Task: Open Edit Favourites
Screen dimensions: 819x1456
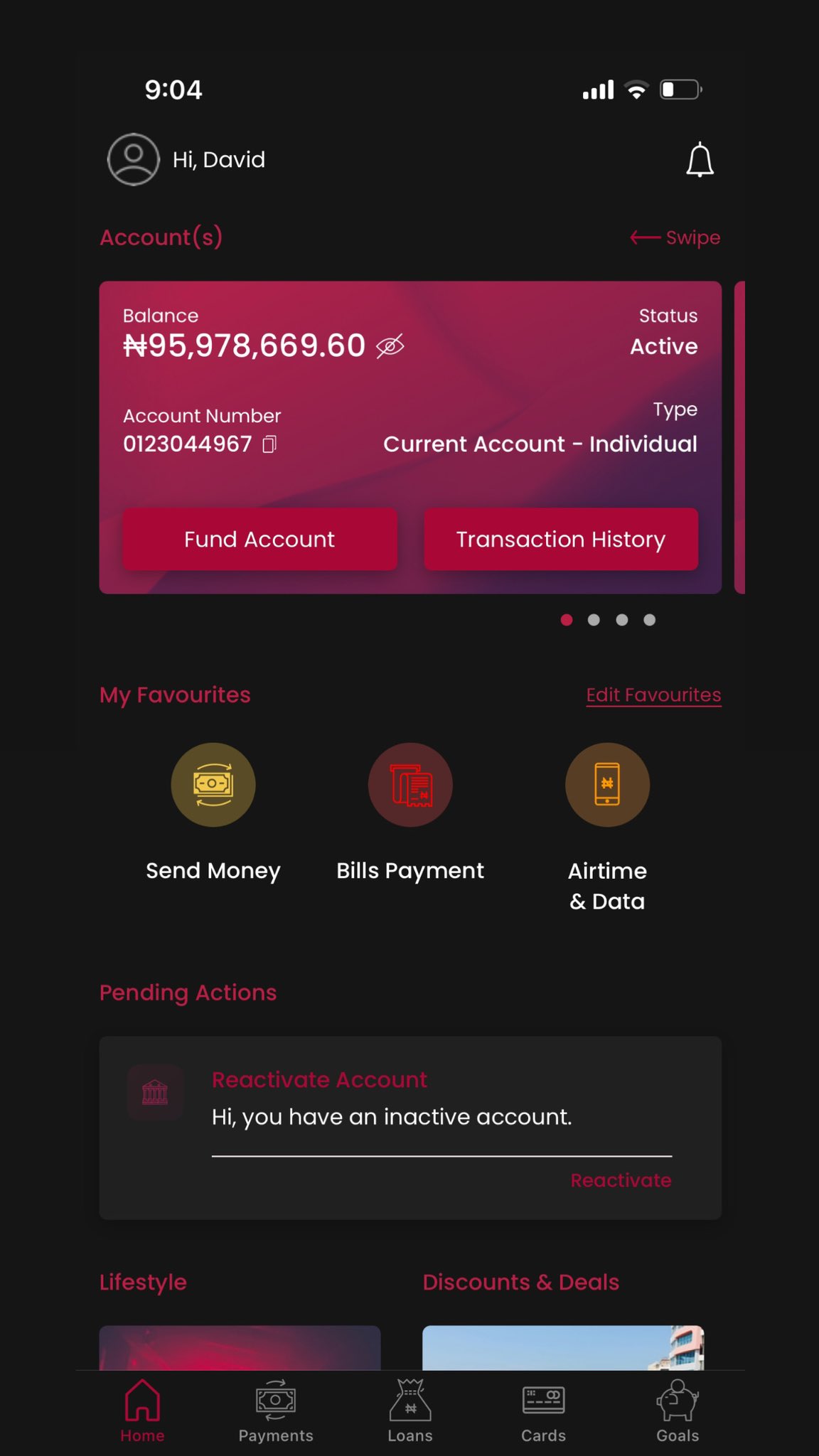Action: click(653, 695)
